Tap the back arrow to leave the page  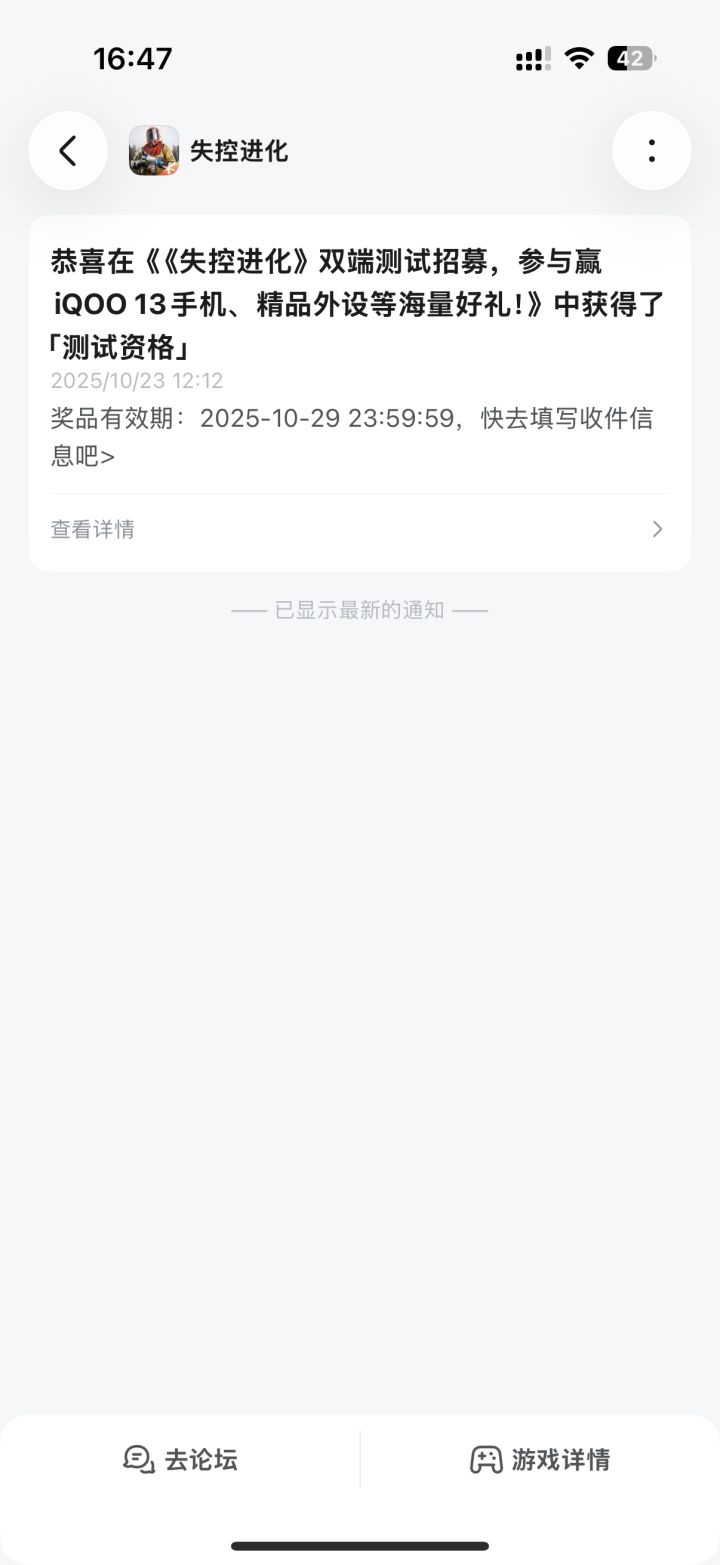(68, 151)
